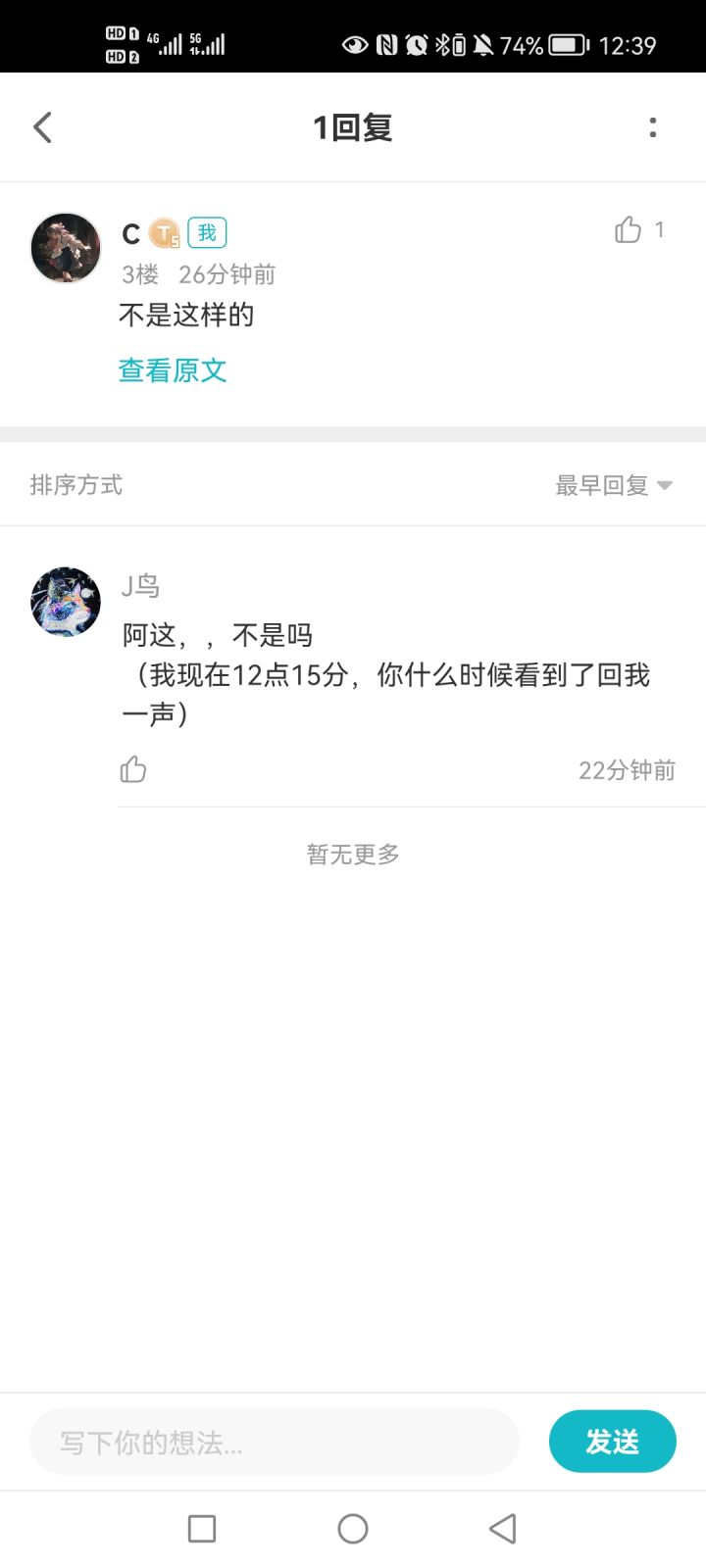
Task: Tap the system home button
Action: click(353, 1529)
